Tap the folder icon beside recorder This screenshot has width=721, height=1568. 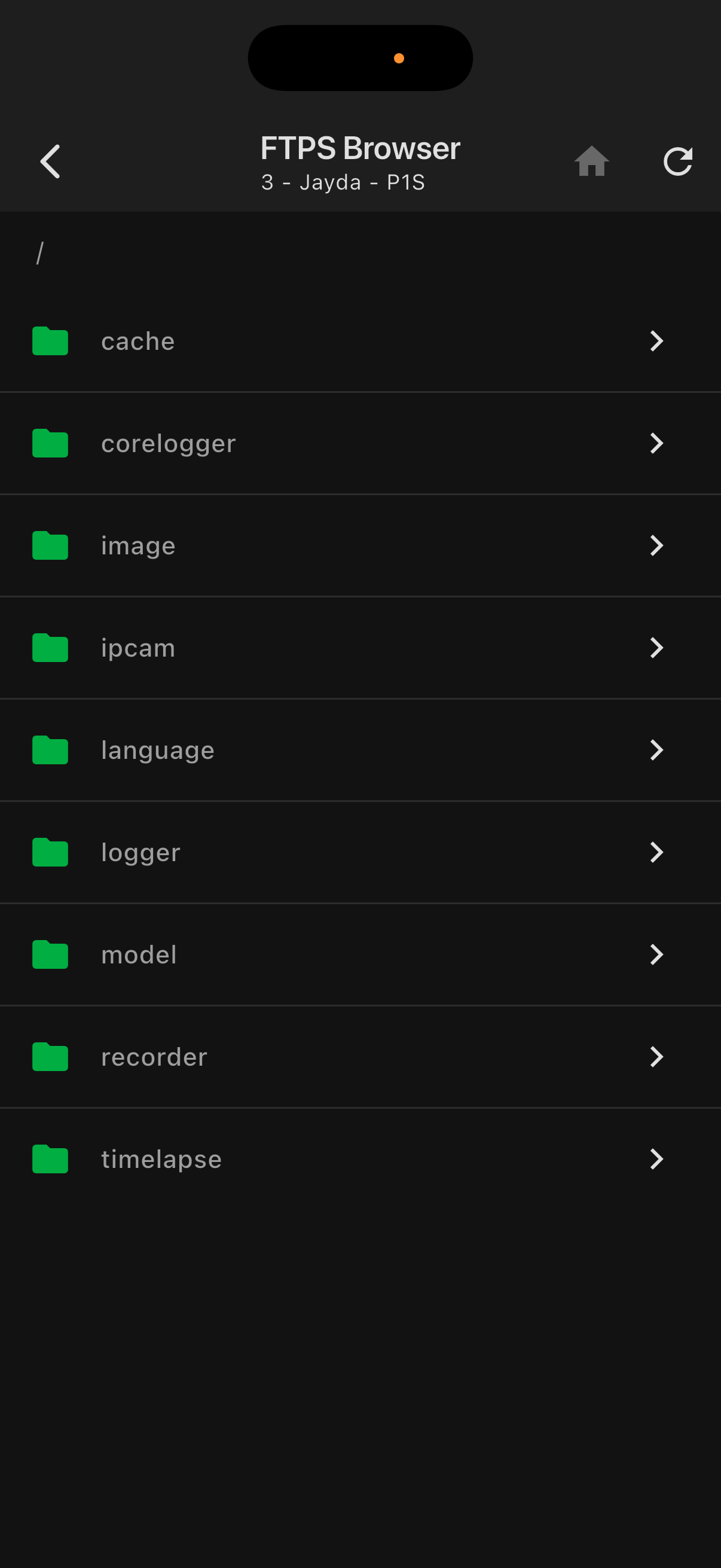click(50, 1057)
